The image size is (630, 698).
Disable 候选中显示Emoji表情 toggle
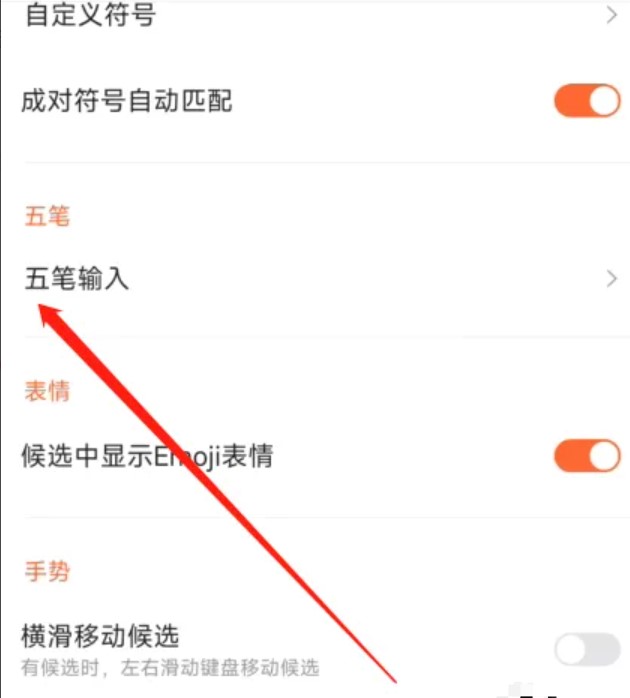587,456
